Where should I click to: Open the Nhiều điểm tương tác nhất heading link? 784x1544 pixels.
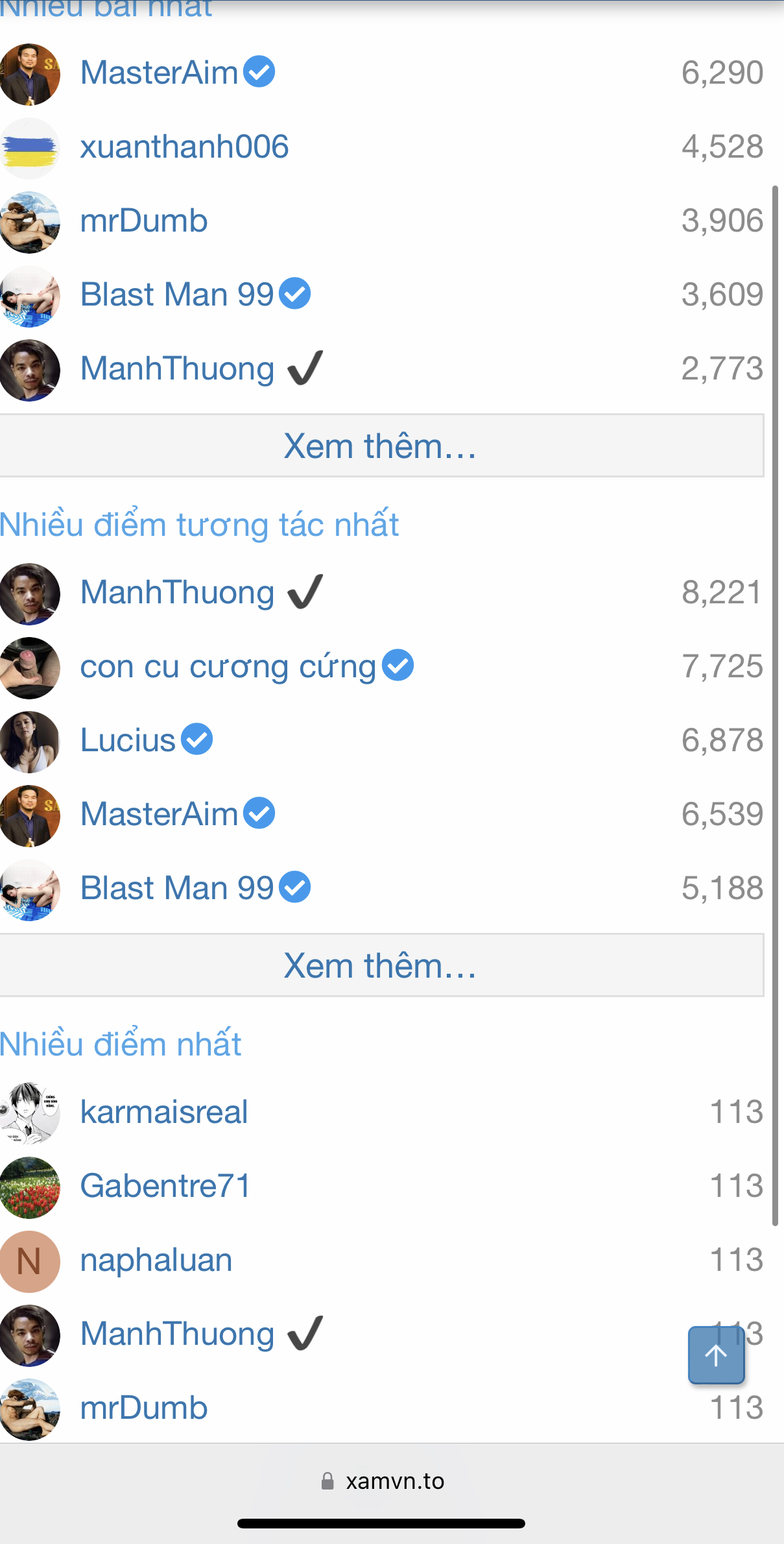(199, 525)
